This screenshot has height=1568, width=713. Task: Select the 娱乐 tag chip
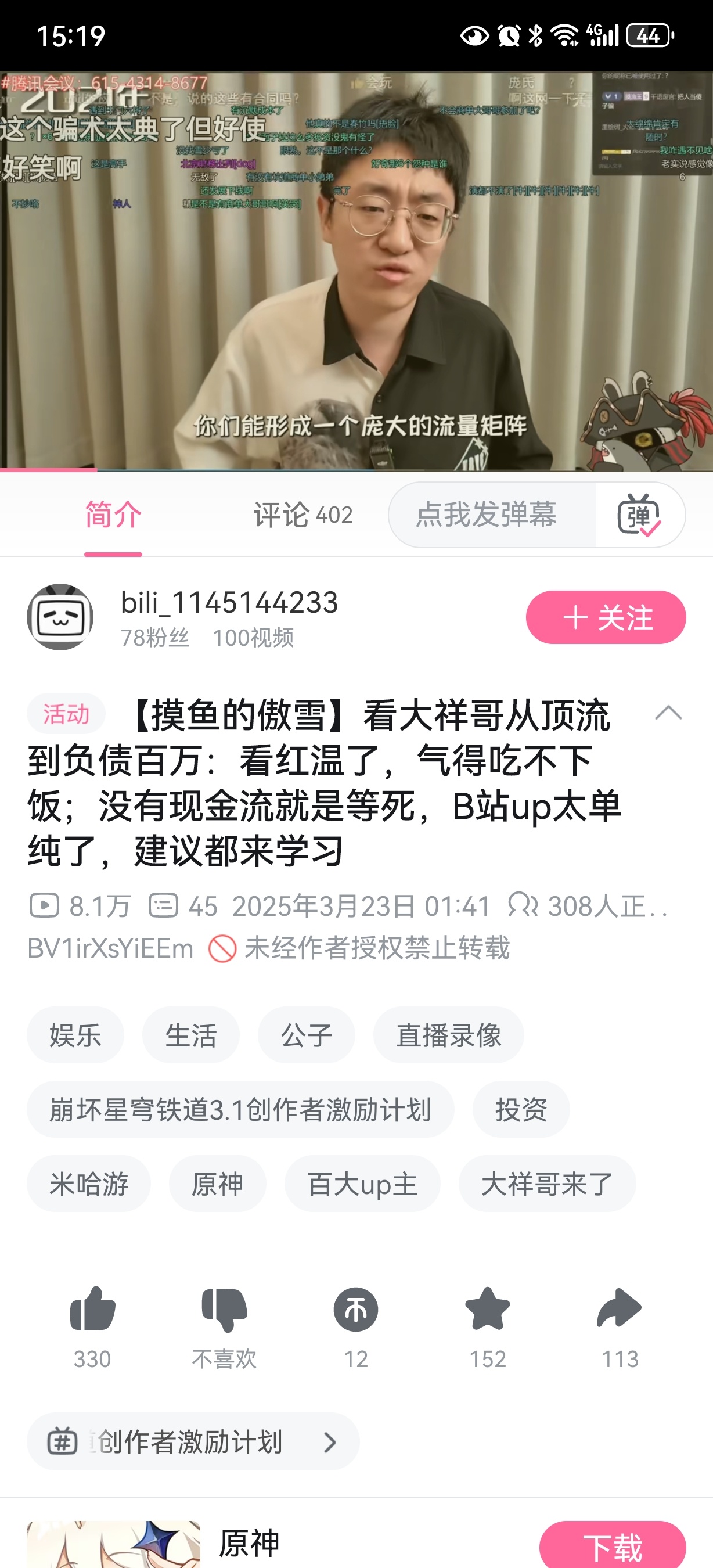(75, 1035)
